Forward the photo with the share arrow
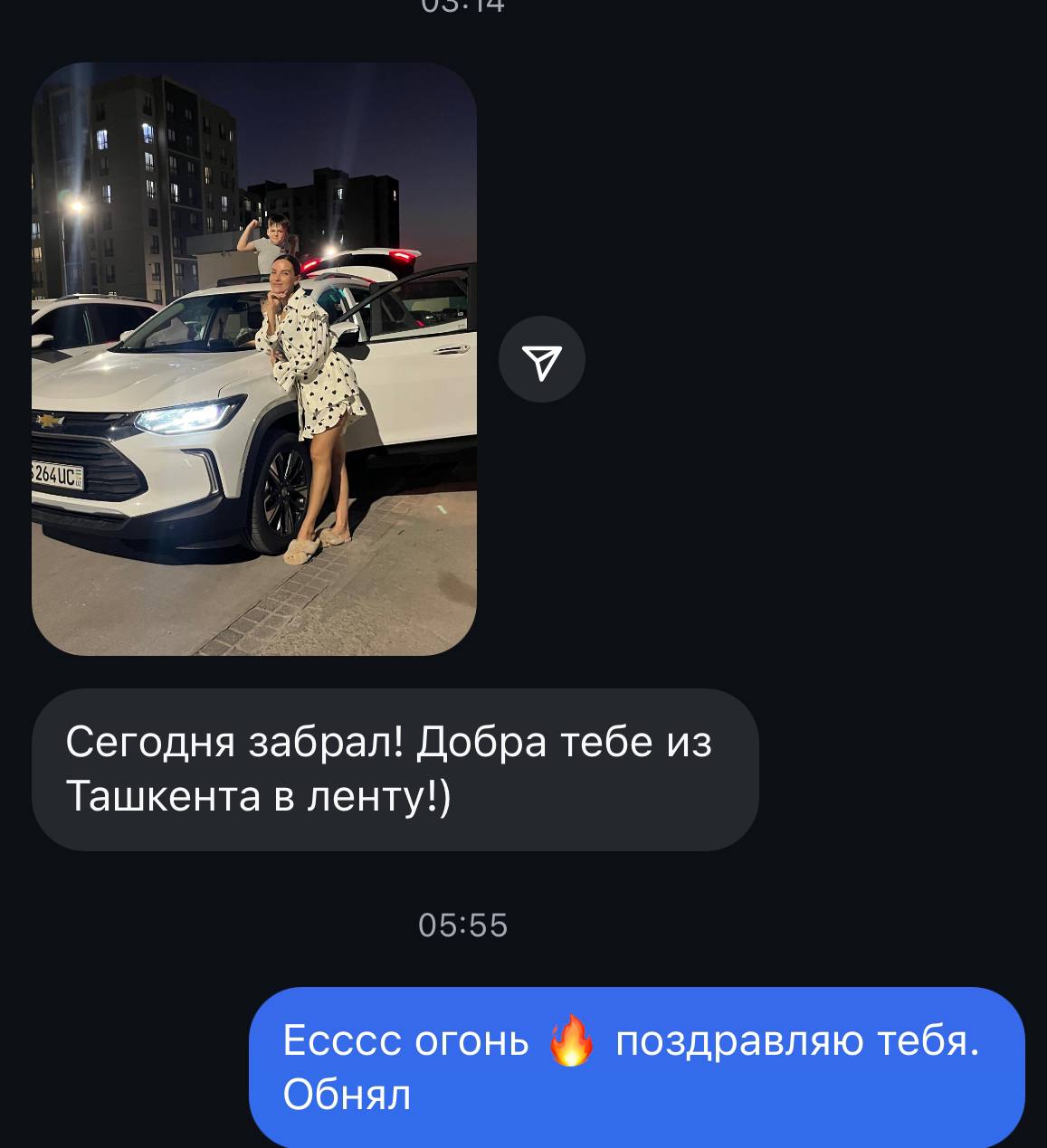This screenshot has height=1148, width=1047. click(541, 360)
